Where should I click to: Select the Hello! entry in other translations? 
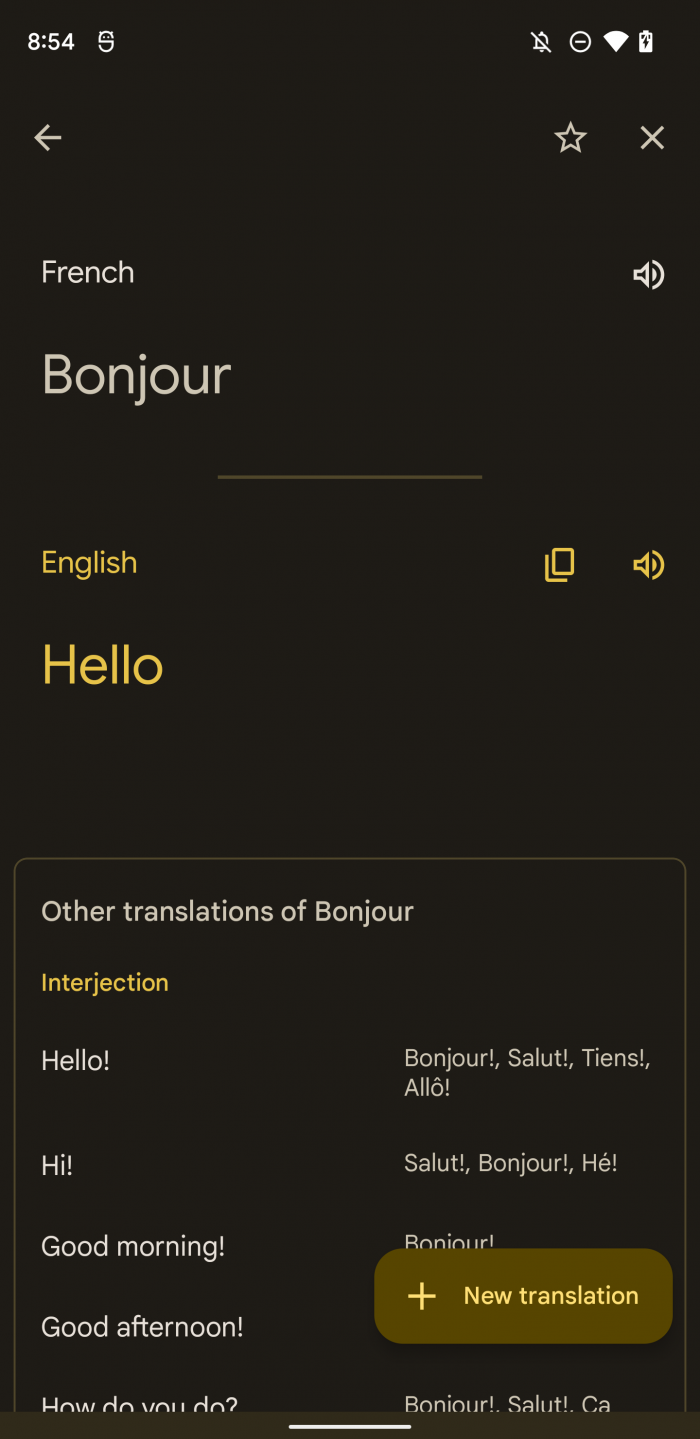click(76, 1061)
